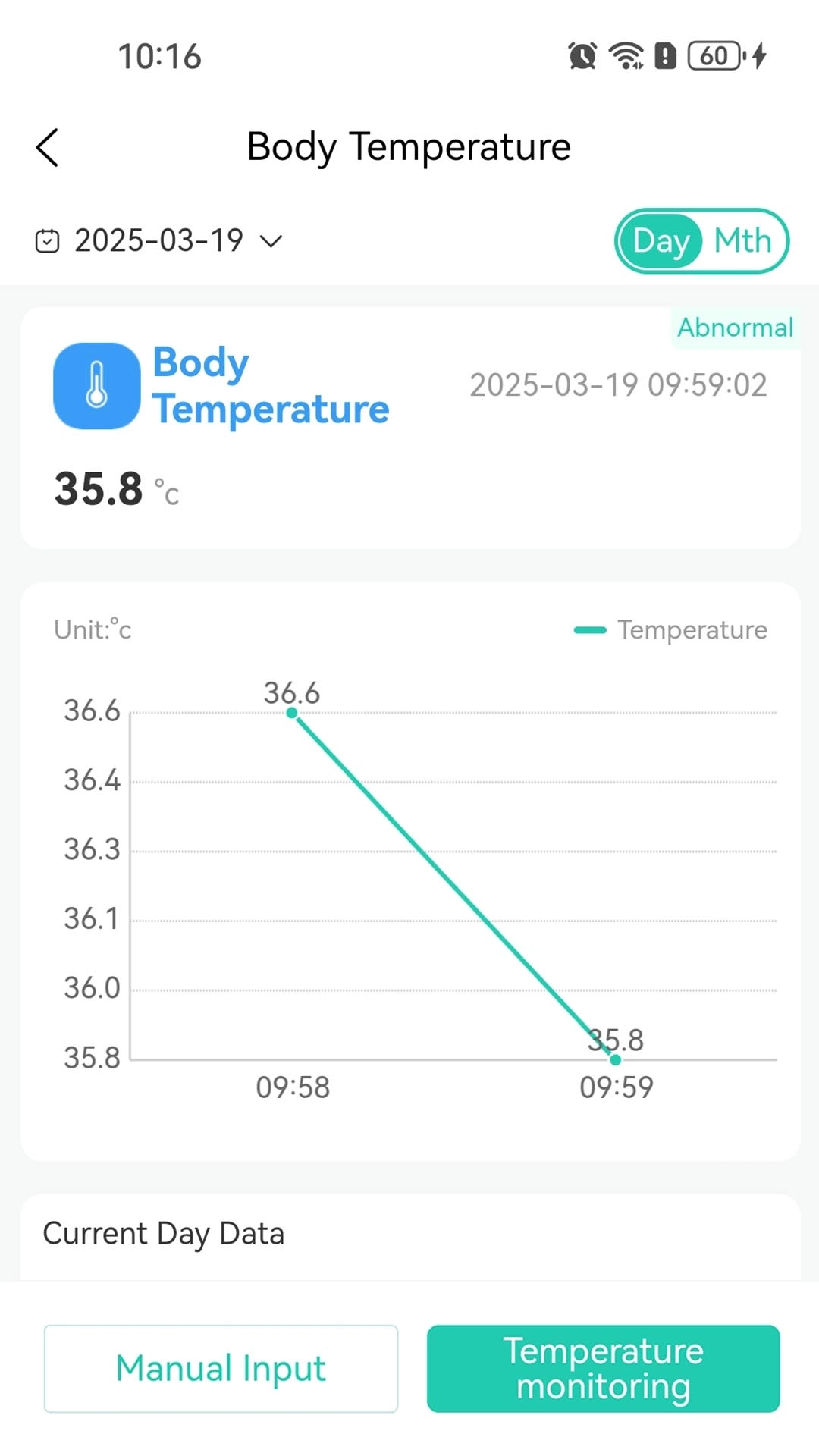Viewport: 819px width, 1456px height.
Task: Open the 2025-03-19 date picker
Action: pyautogui.click(x=159, y=241)
